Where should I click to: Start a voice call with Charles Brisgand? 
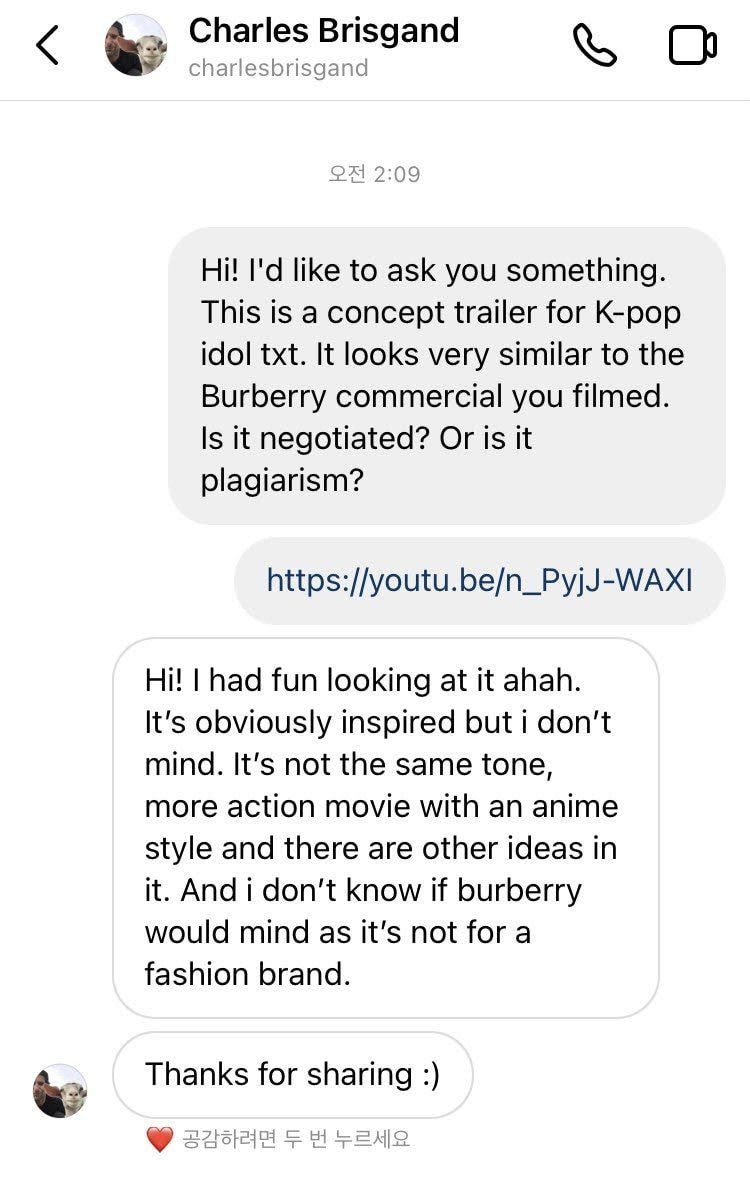[x=594, y=46]
